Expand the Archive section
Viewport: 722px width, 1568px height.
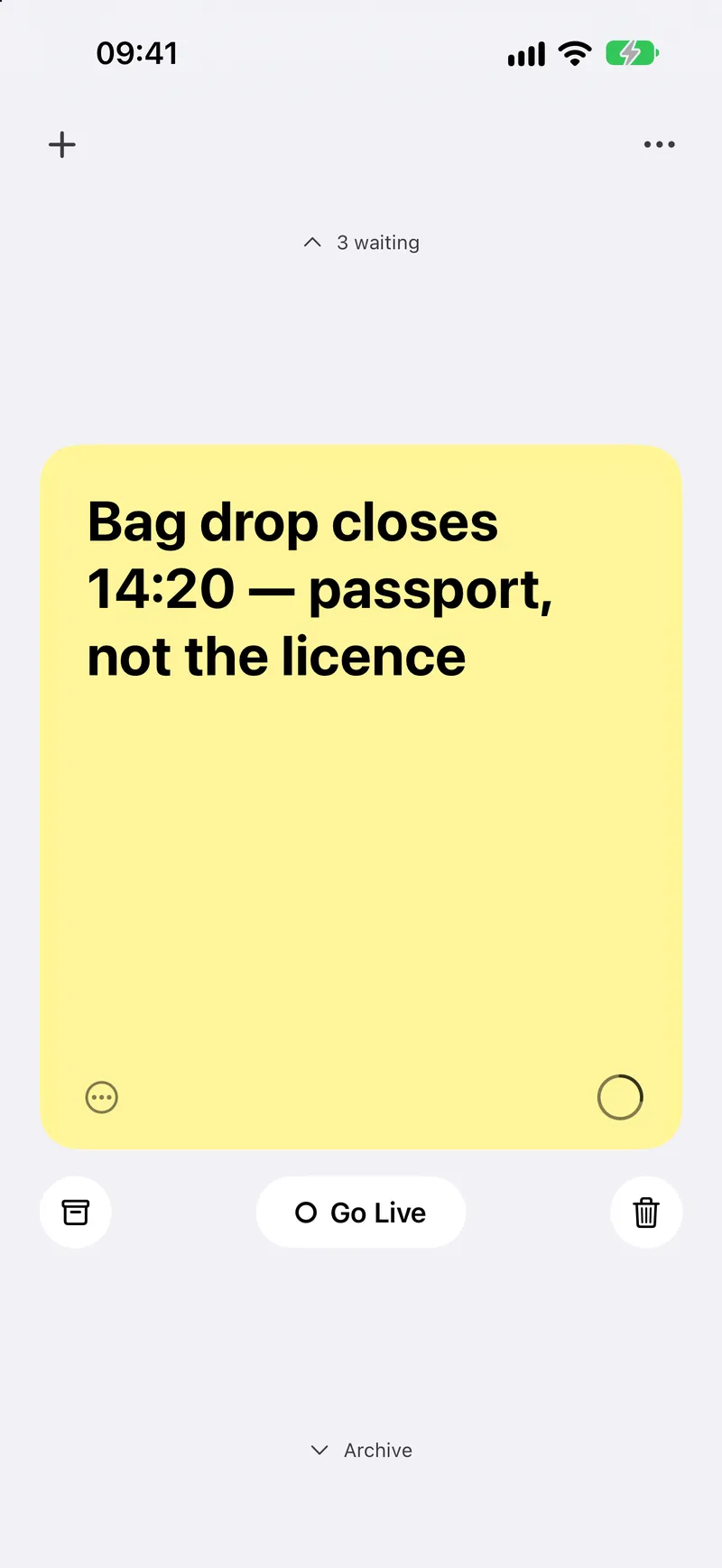(x=362, y=1450)
